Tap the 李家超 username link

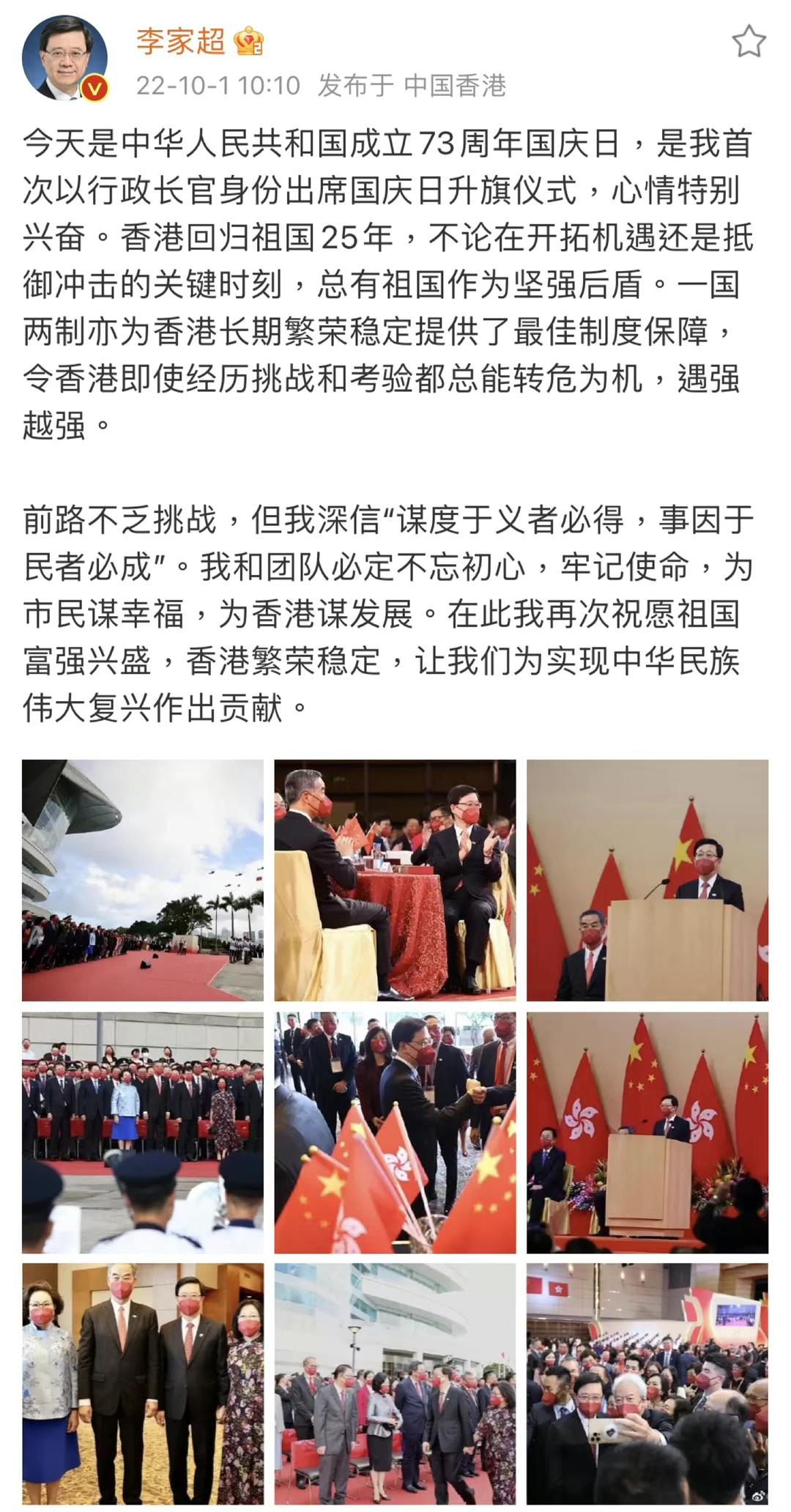tap(180, 42)
